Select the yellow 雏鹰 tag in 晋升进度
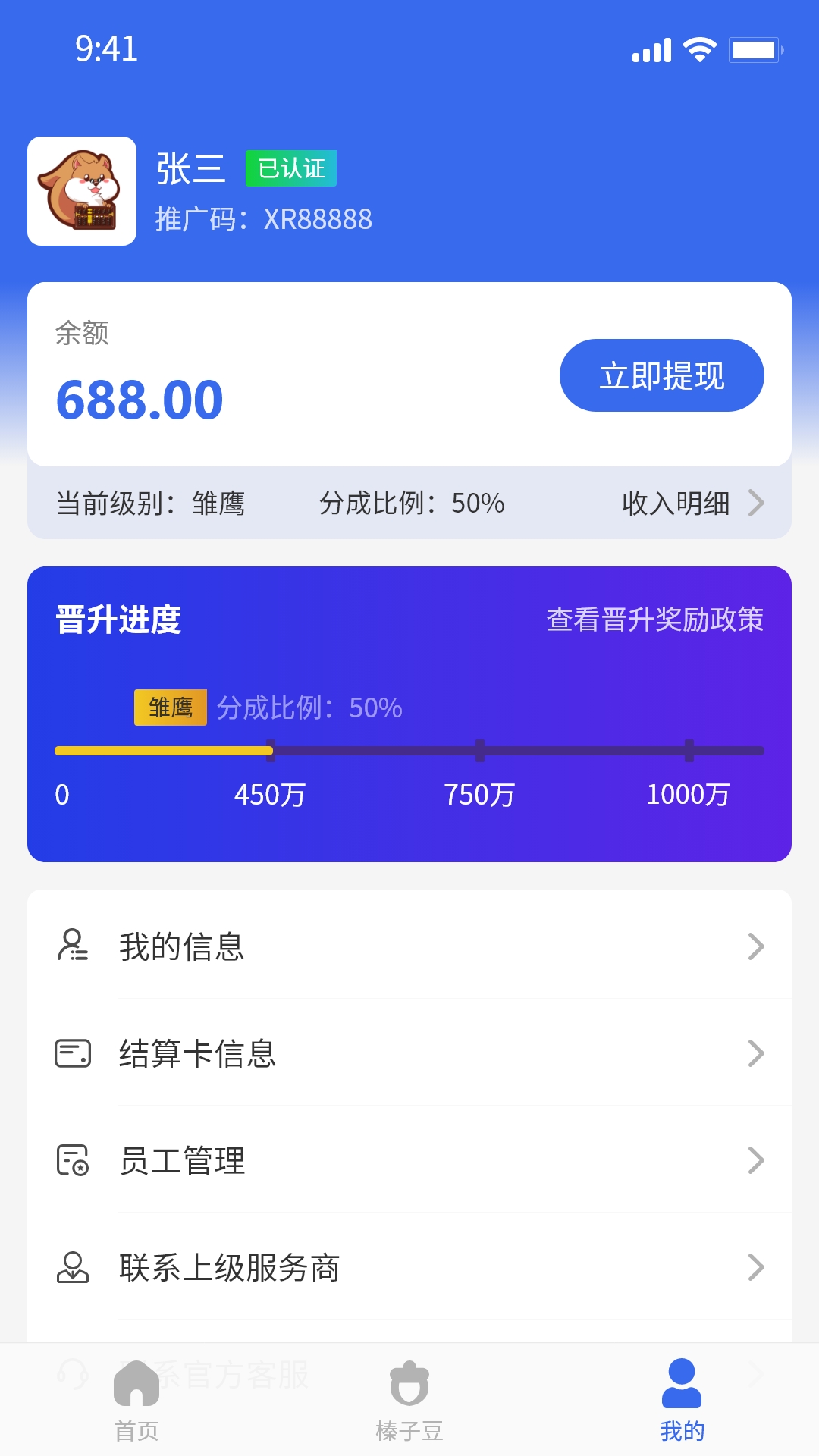The width and height of the screenshot is (819, 1456). (170, 707)
